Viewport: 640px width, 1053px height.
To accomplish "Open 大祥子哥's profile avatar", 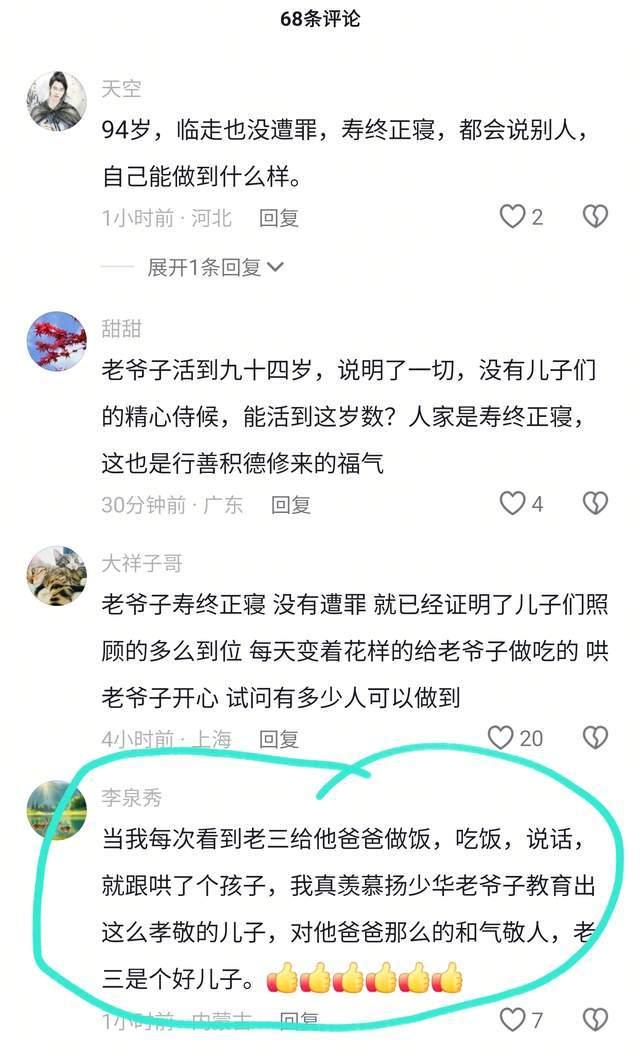I will (x=56, y=575).
